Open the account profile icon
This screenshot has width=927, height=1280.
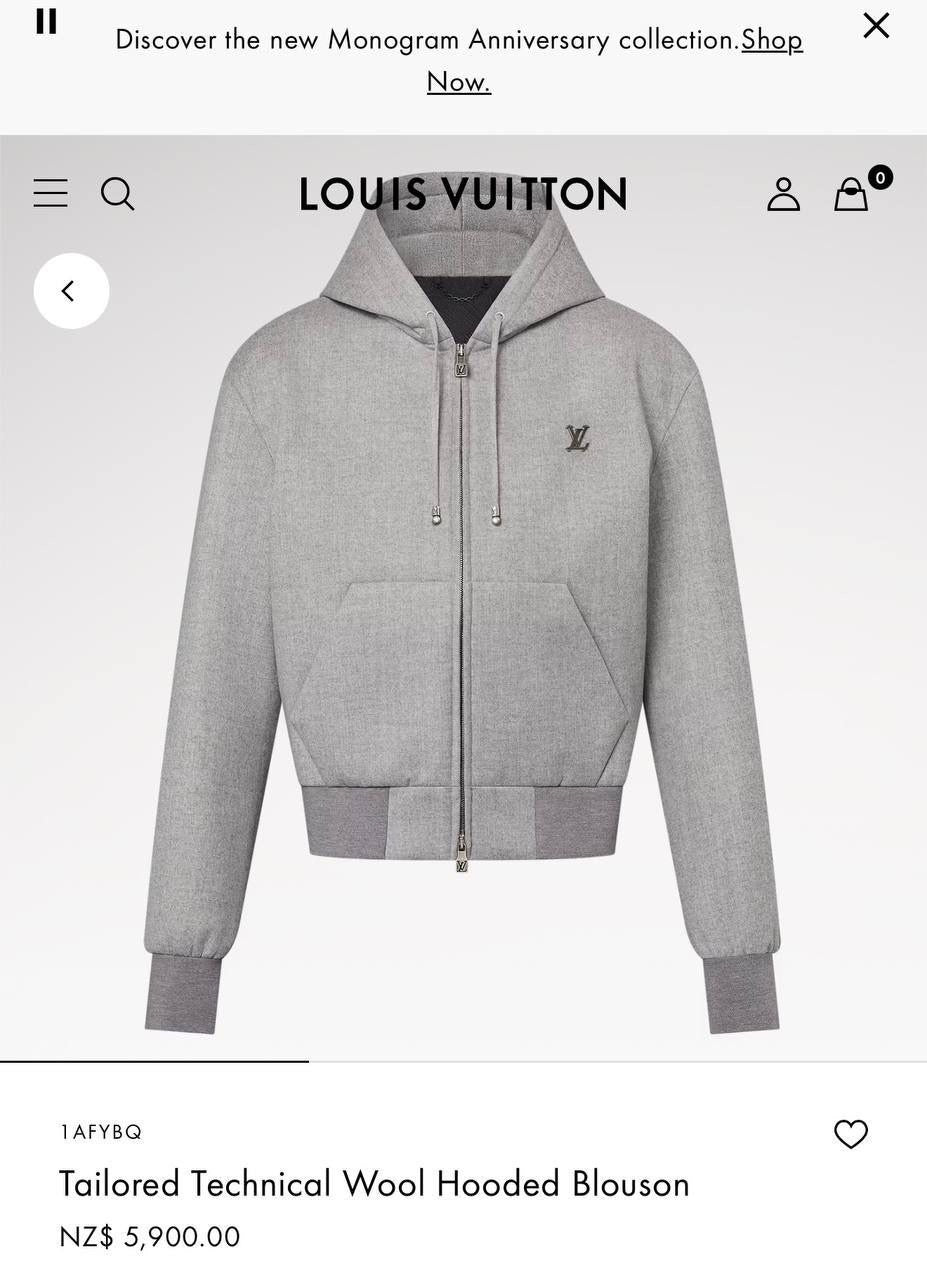784,194
